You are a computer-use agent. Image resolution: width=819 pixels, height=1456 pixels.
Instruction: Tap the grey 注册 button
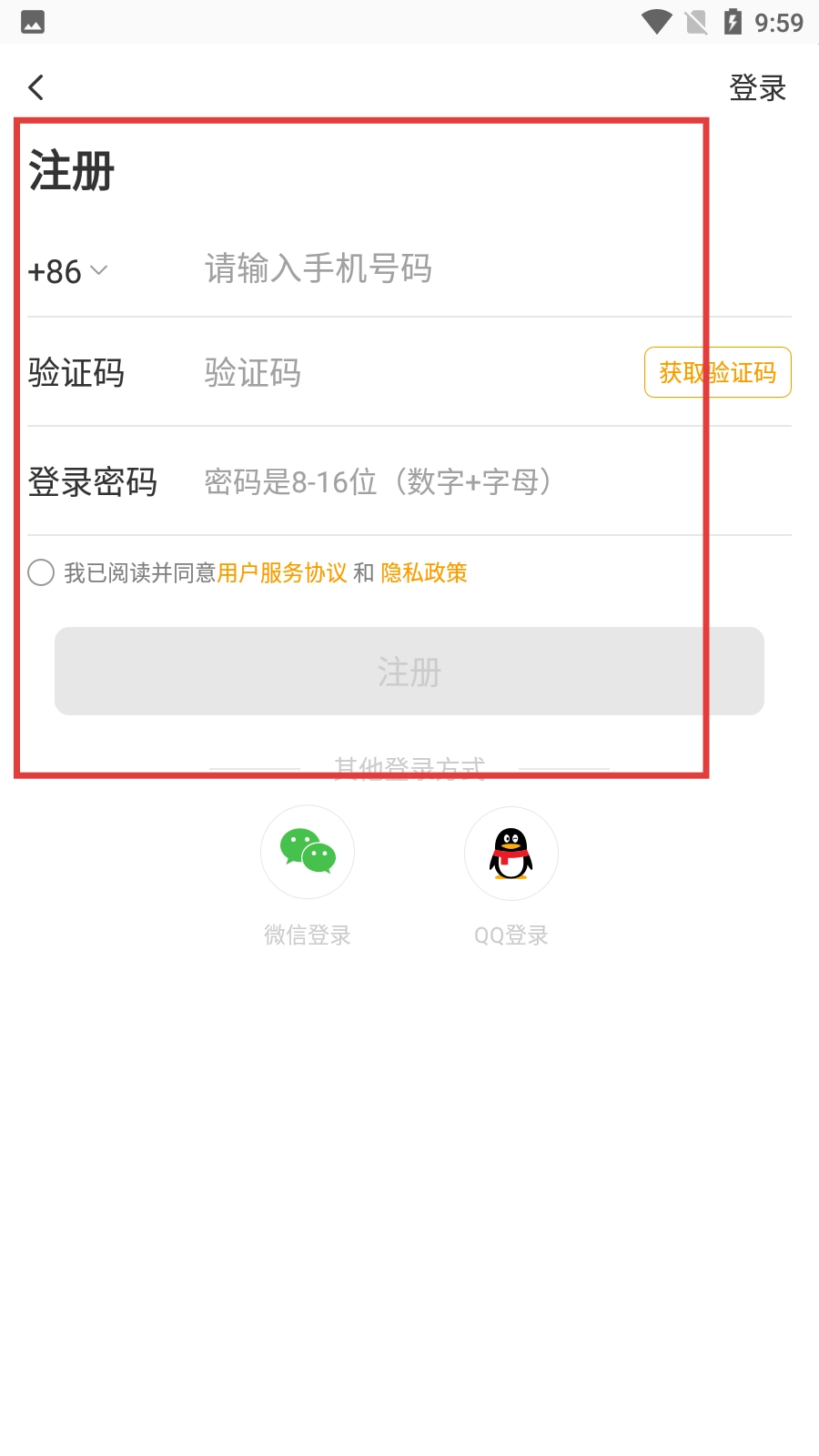(409, 671)
